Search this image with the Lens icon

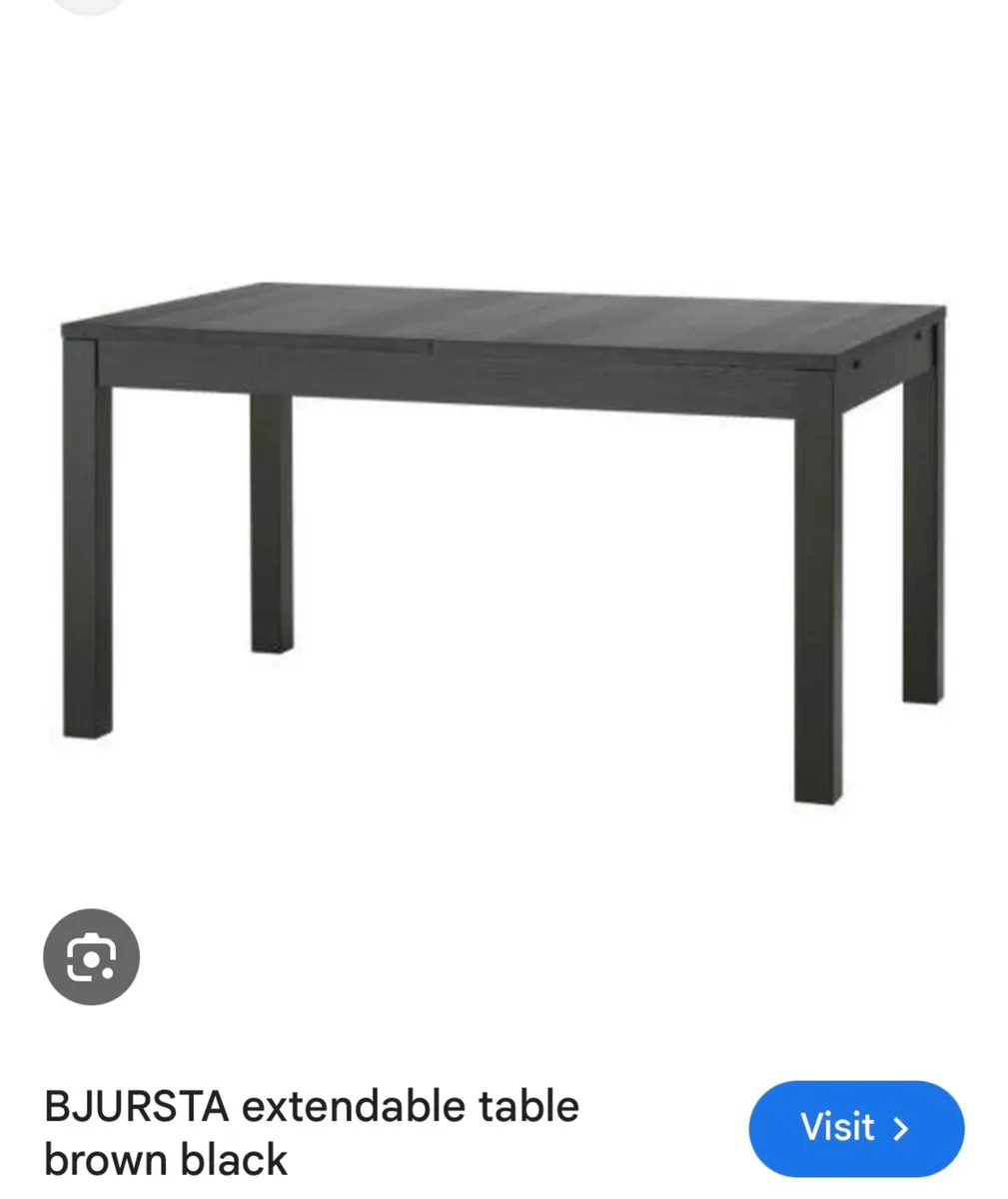(x=91, y=957)
